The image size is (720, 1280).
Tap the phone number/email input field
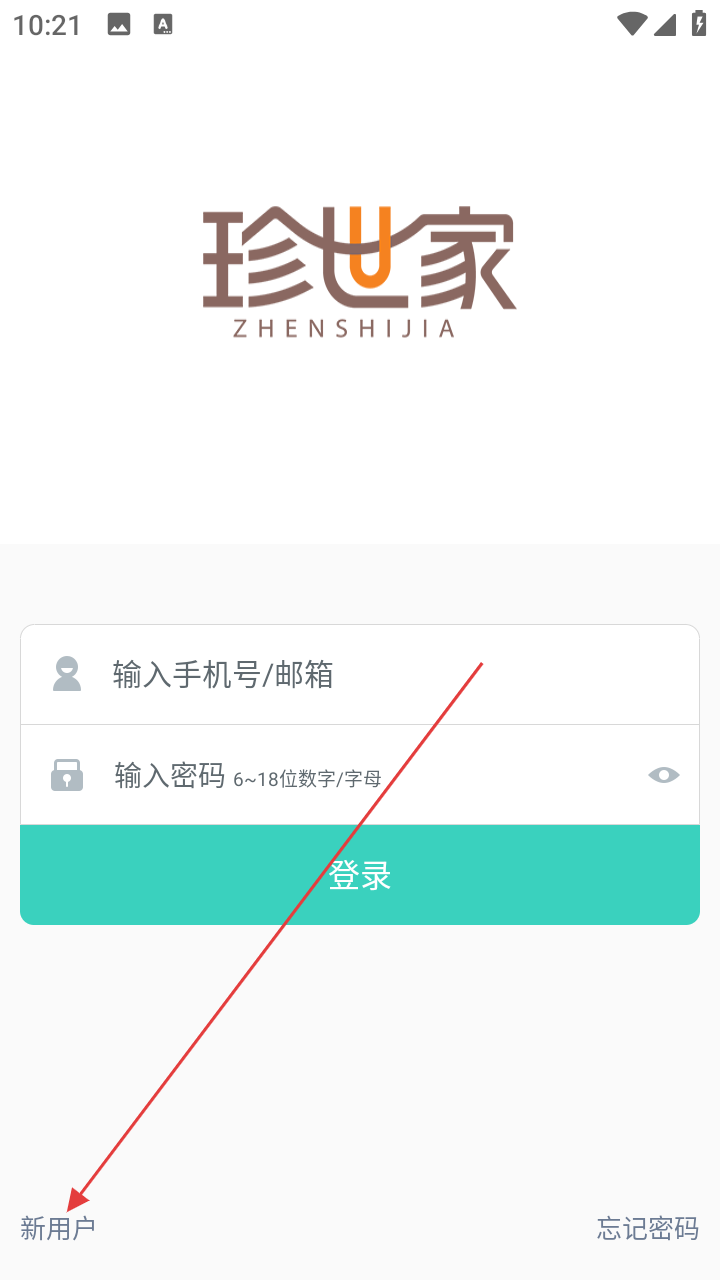click(380, 675)
